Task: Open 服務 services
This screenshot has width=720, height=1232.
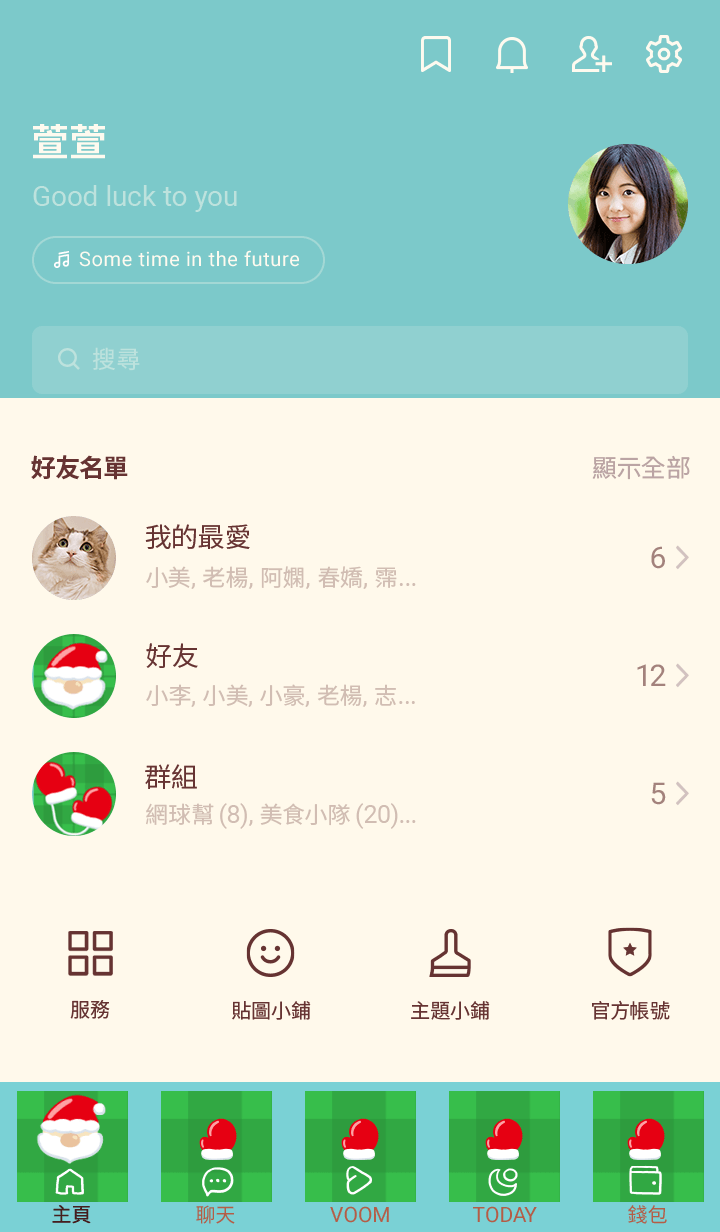Action: (90, 972)
